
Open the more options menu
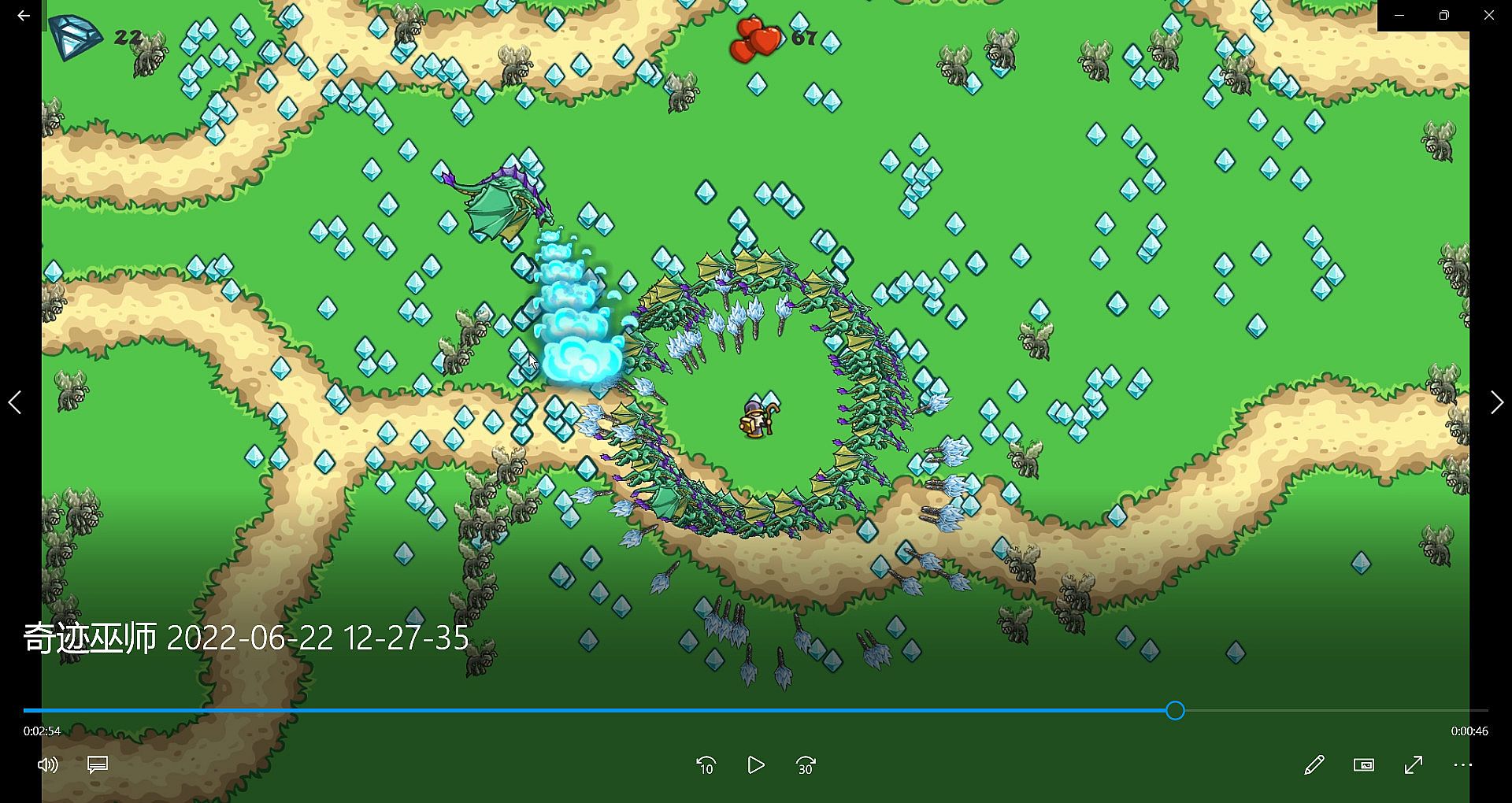pyautogui.click(x=1462, y=765)
